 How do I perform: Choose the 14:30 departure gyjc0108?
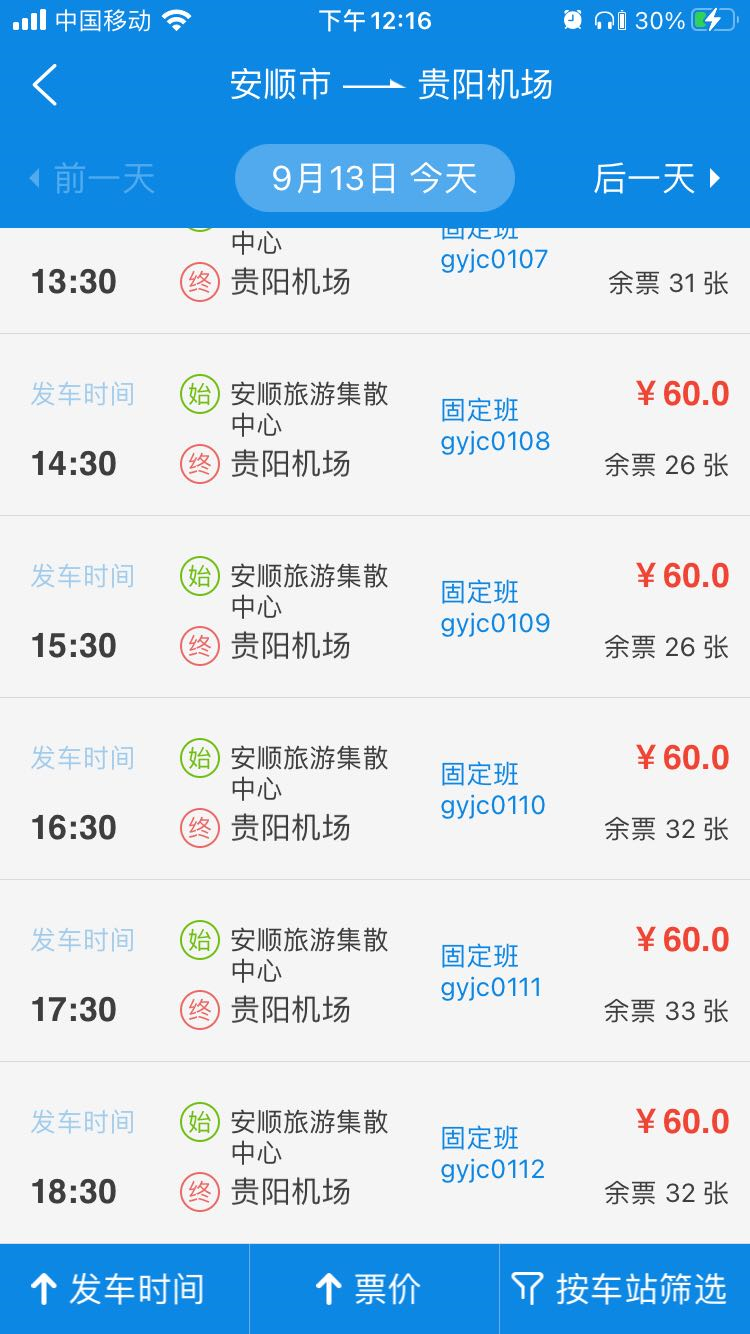pos(375,425)
